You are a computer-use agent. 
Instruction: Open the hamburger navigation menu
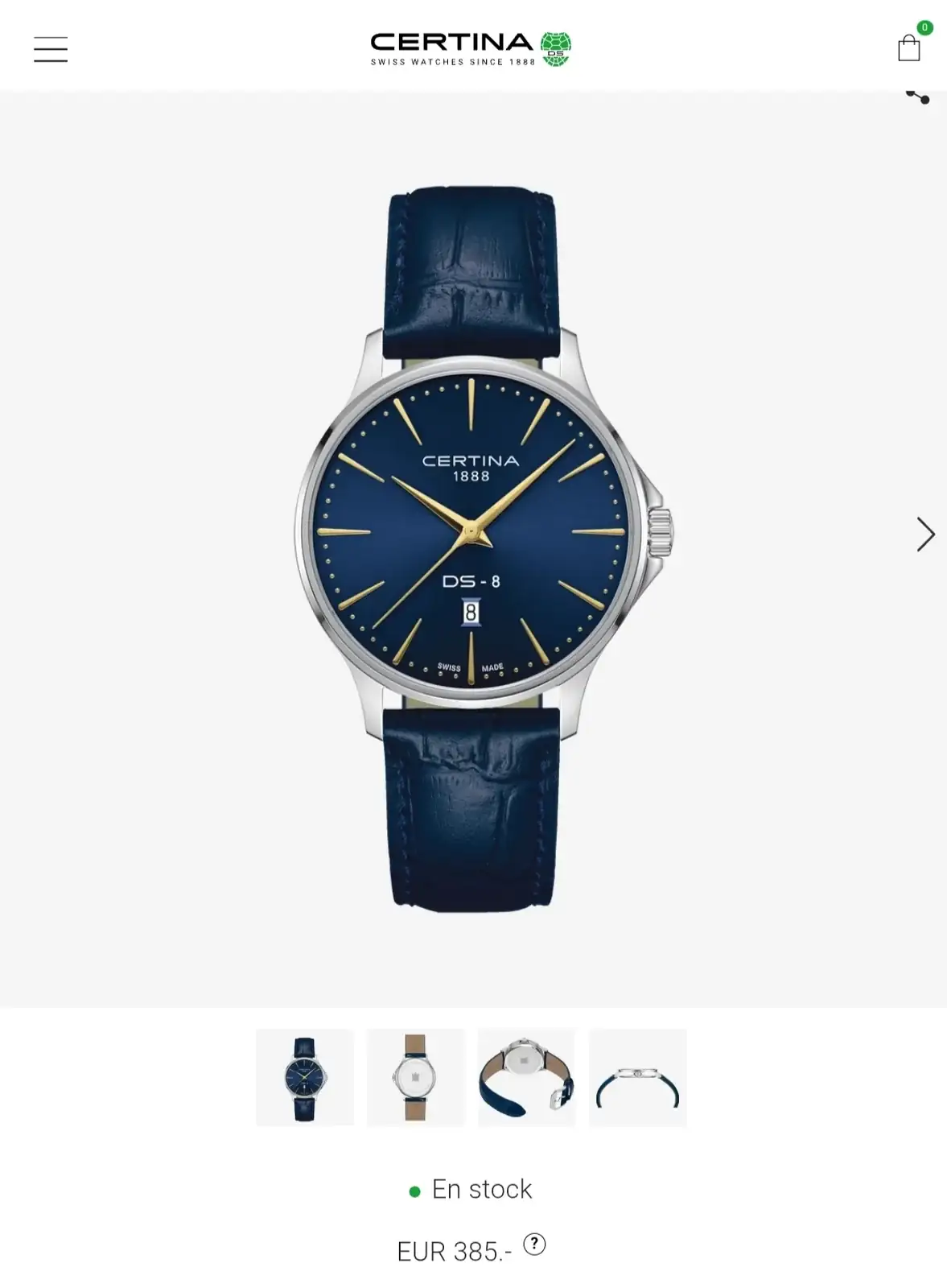click(50, 49)
